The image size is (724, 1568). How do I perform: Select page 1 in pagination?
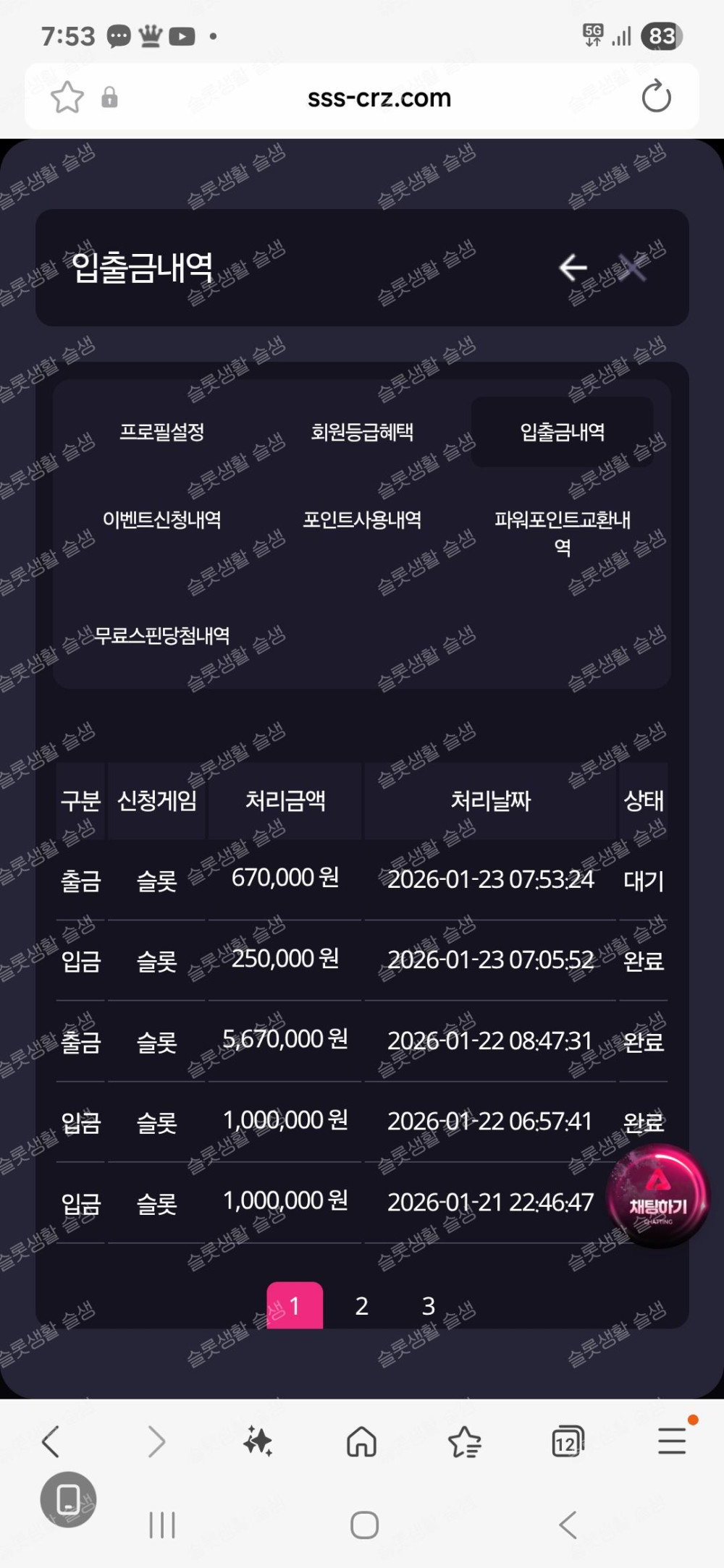(x=295, y=1305)
